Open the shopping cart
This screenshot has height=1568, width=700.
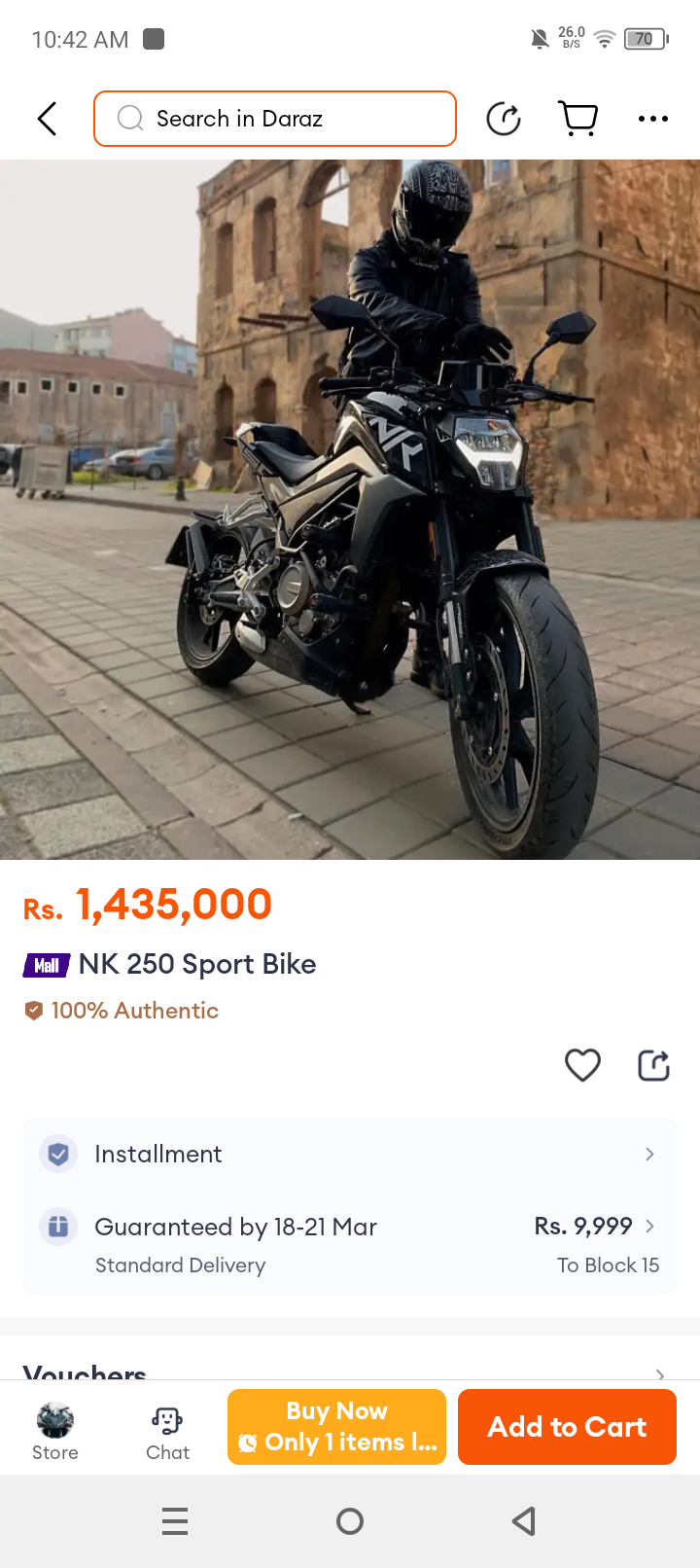tap(578, 119)
